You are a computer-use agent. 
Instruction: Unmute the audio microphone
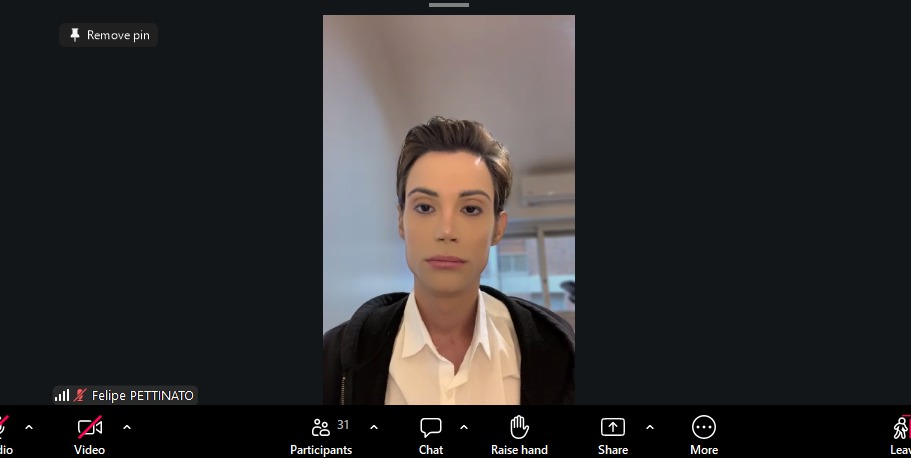click(x=4, y=429)
